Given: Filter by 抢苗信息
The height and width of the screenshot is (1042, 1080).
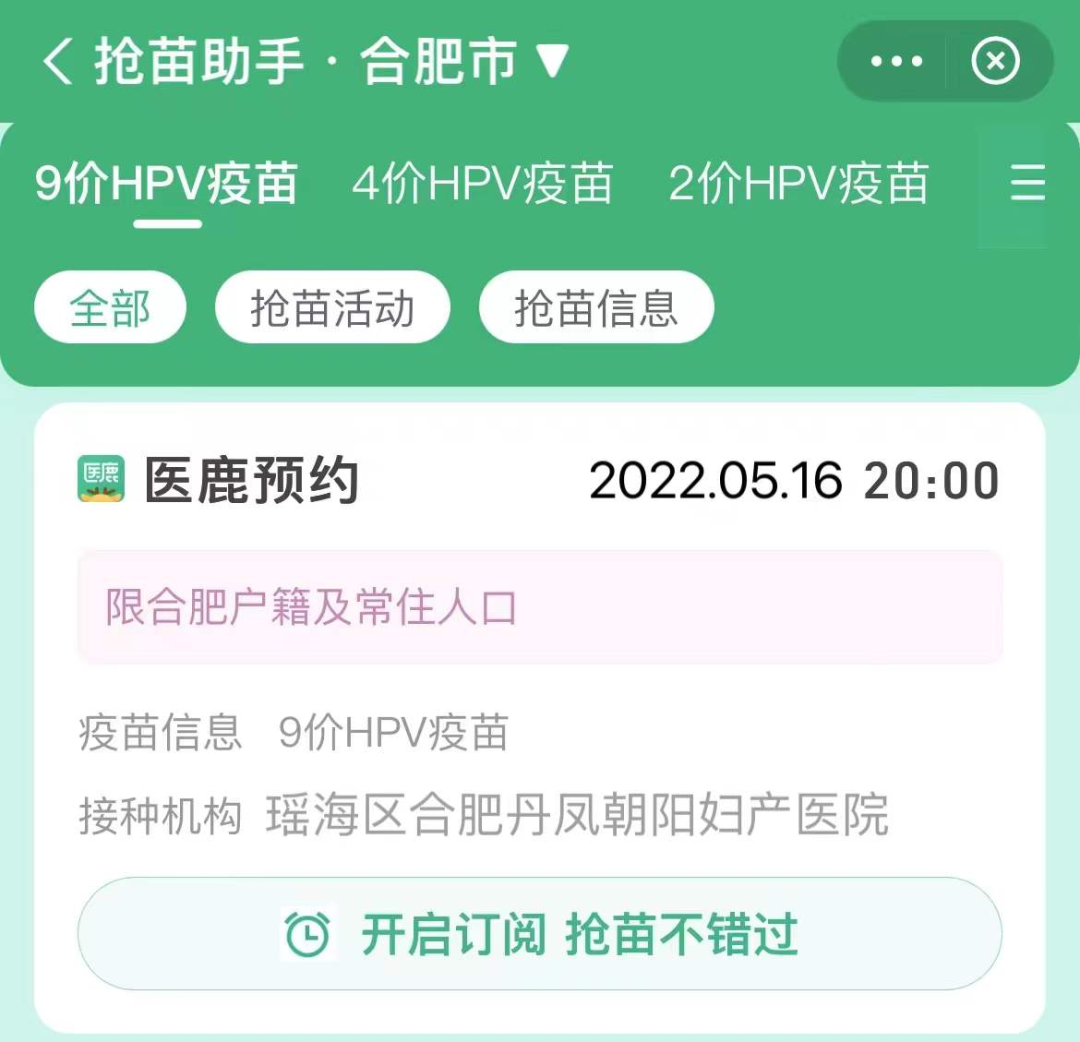Looking at the screenshot, I should coord(596,308).
